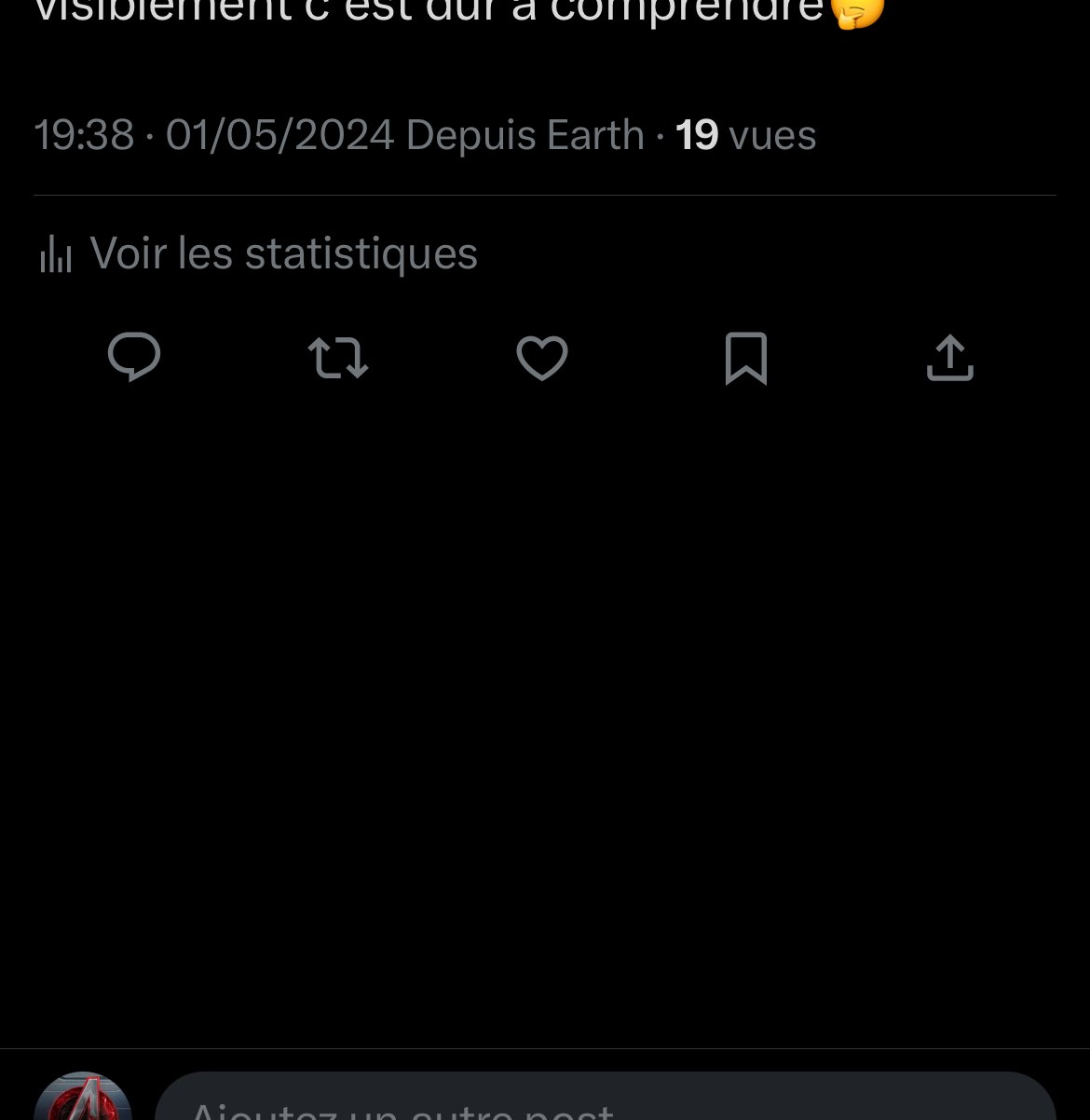
Task: Share this post
Action: coord(950,358)
